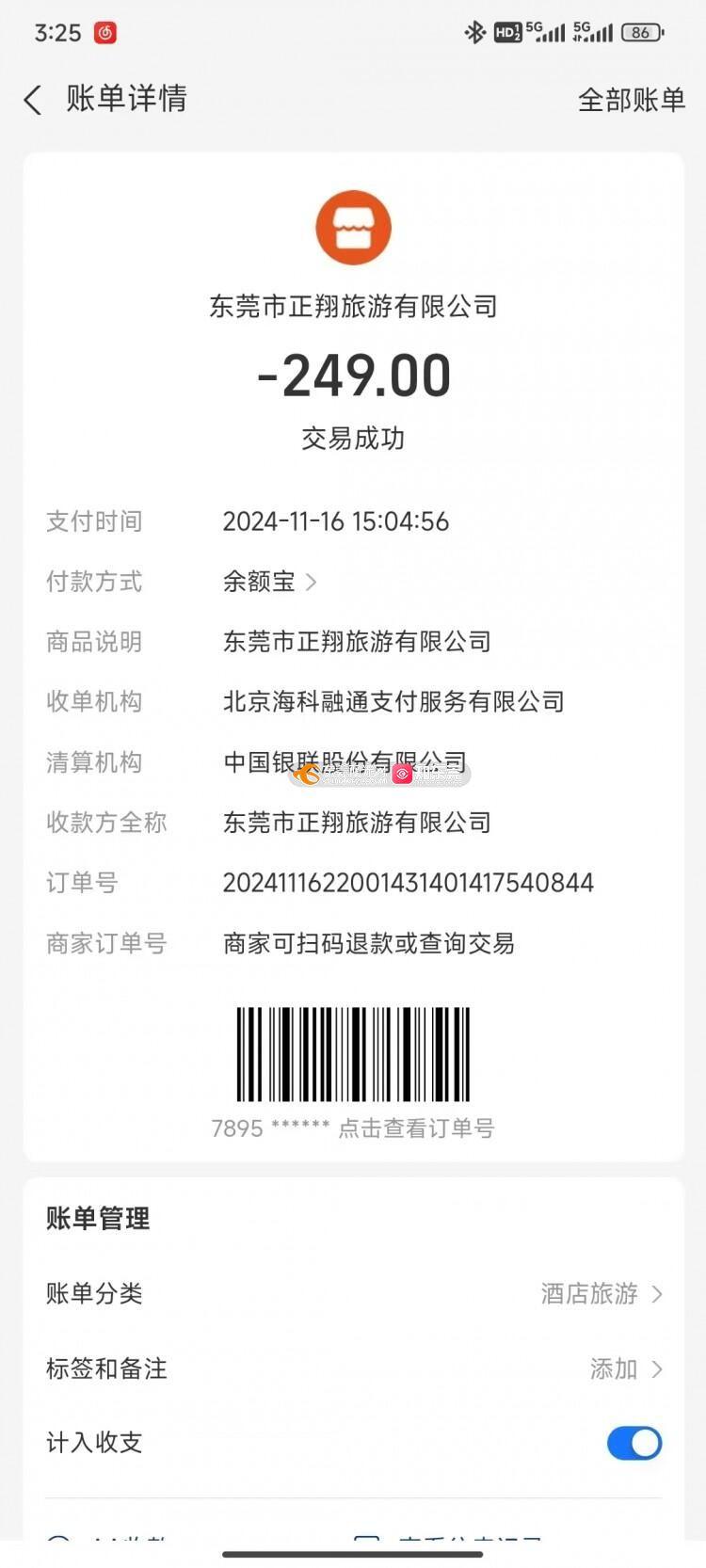Disable the 计入收支 switch

(x=634, y=1443)
